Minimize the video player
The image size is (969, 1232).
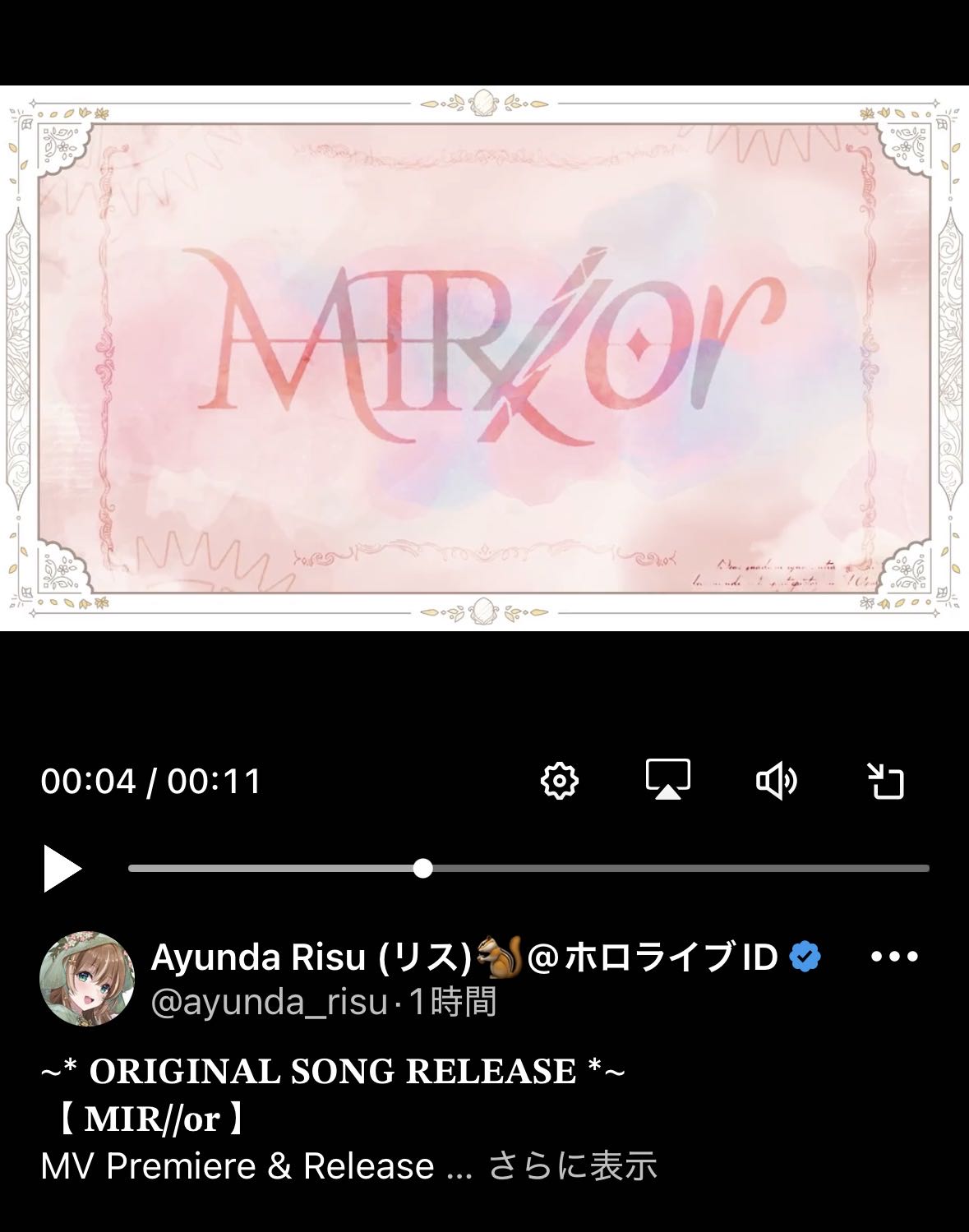pos(886,780)
